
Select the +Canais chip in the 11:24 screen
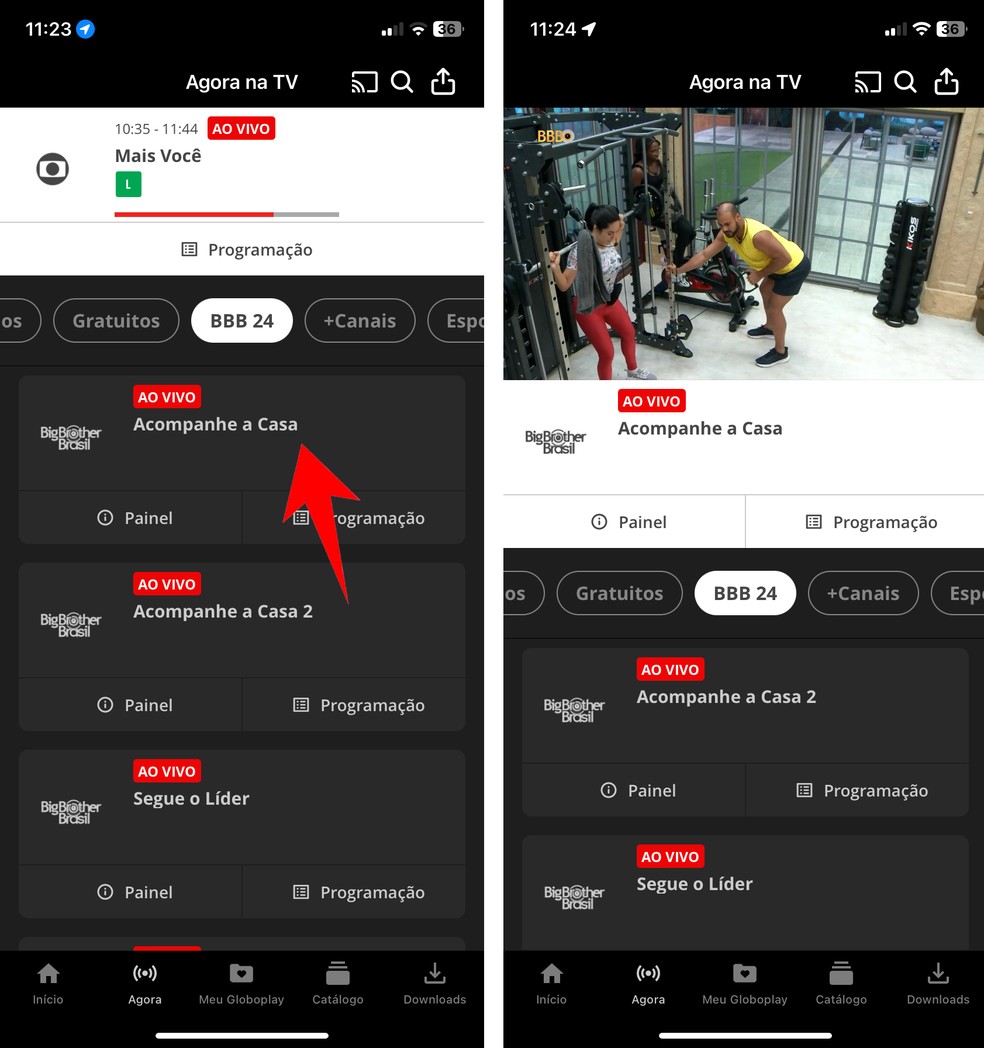tap(862, 593)
